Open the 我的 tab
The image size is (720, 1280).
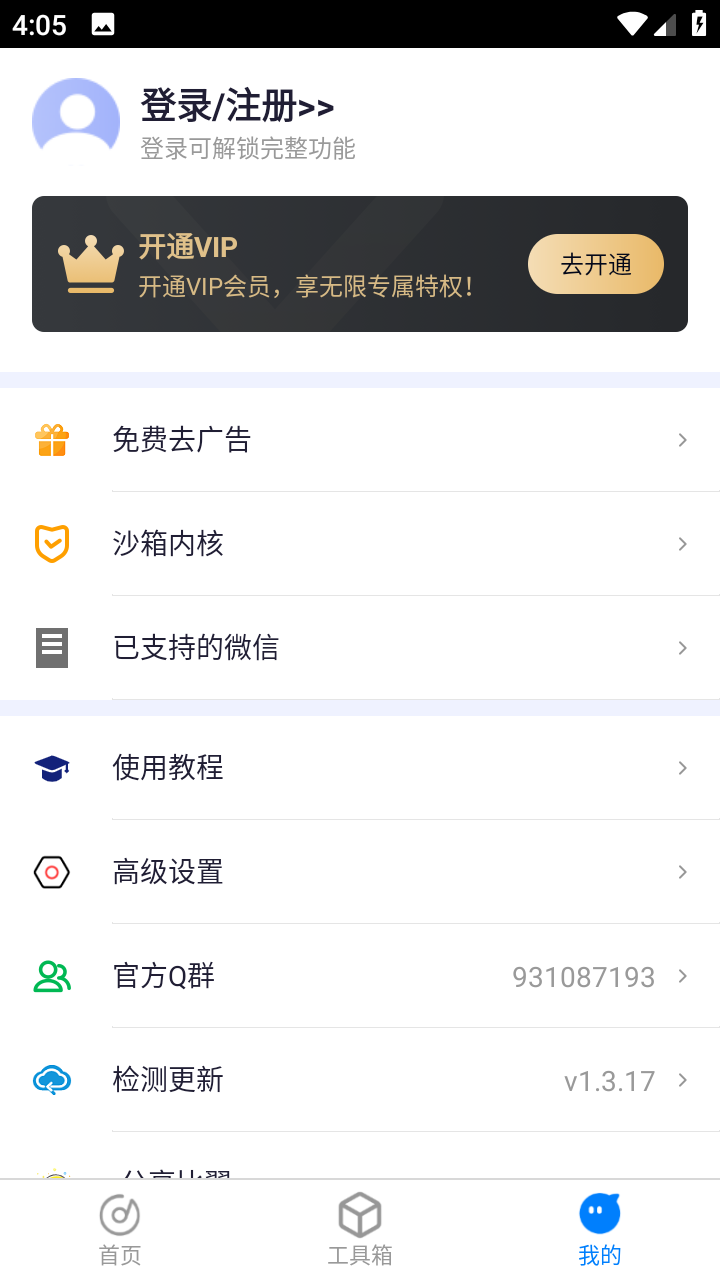(599, 1227)
